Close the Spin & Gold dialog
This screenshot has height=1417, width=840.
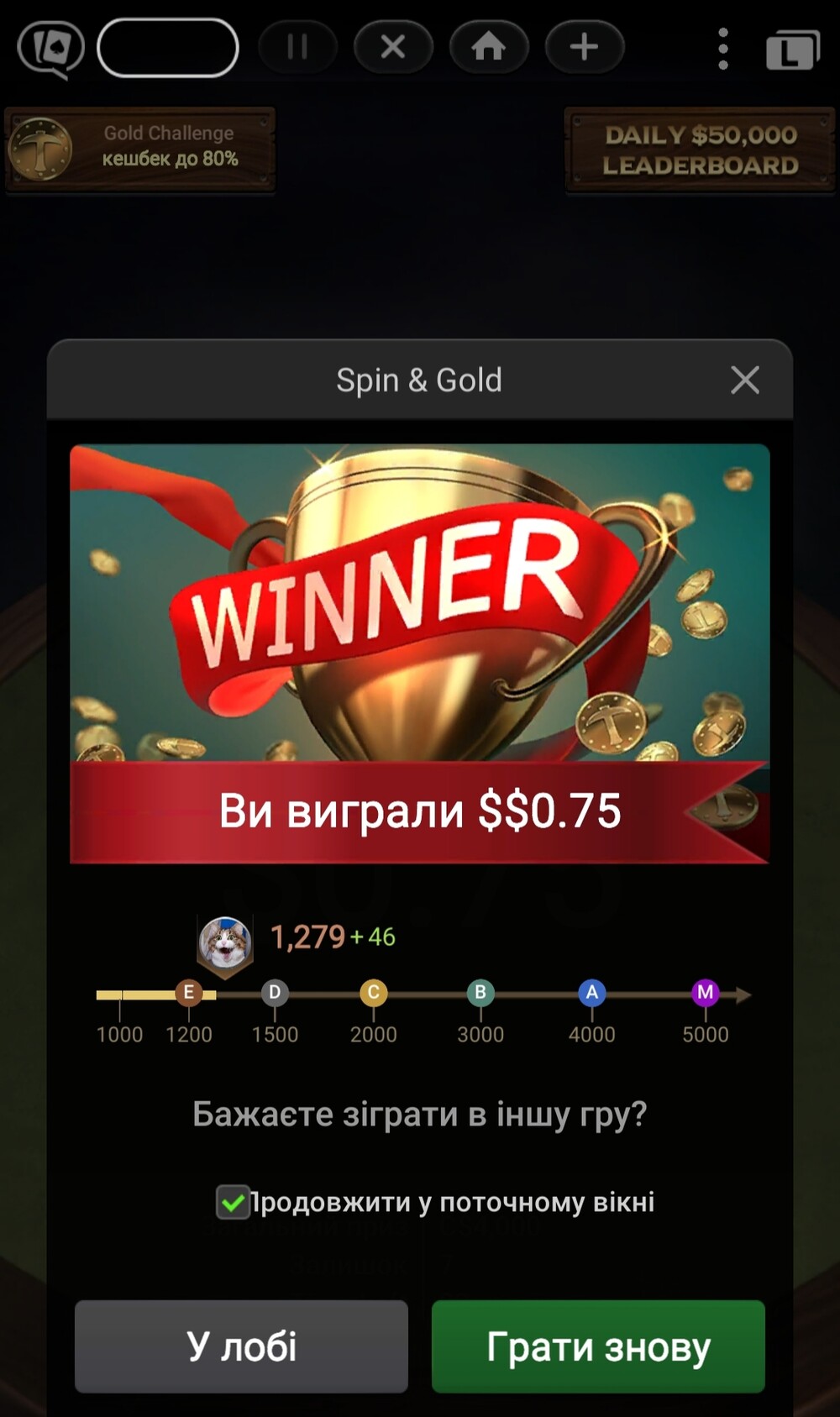click(x=744, y=380)
